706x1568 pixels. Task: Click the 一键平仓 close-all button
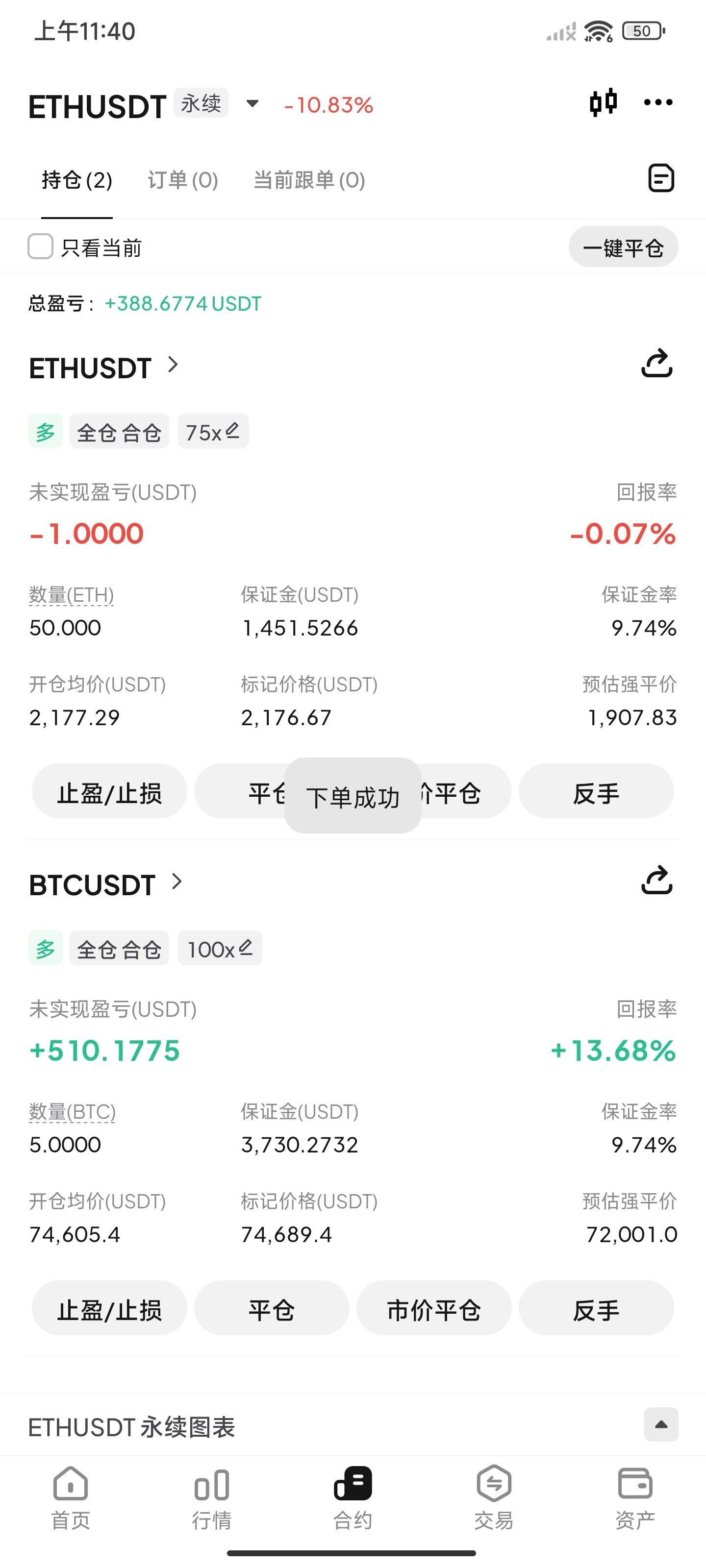pos(623,247)
